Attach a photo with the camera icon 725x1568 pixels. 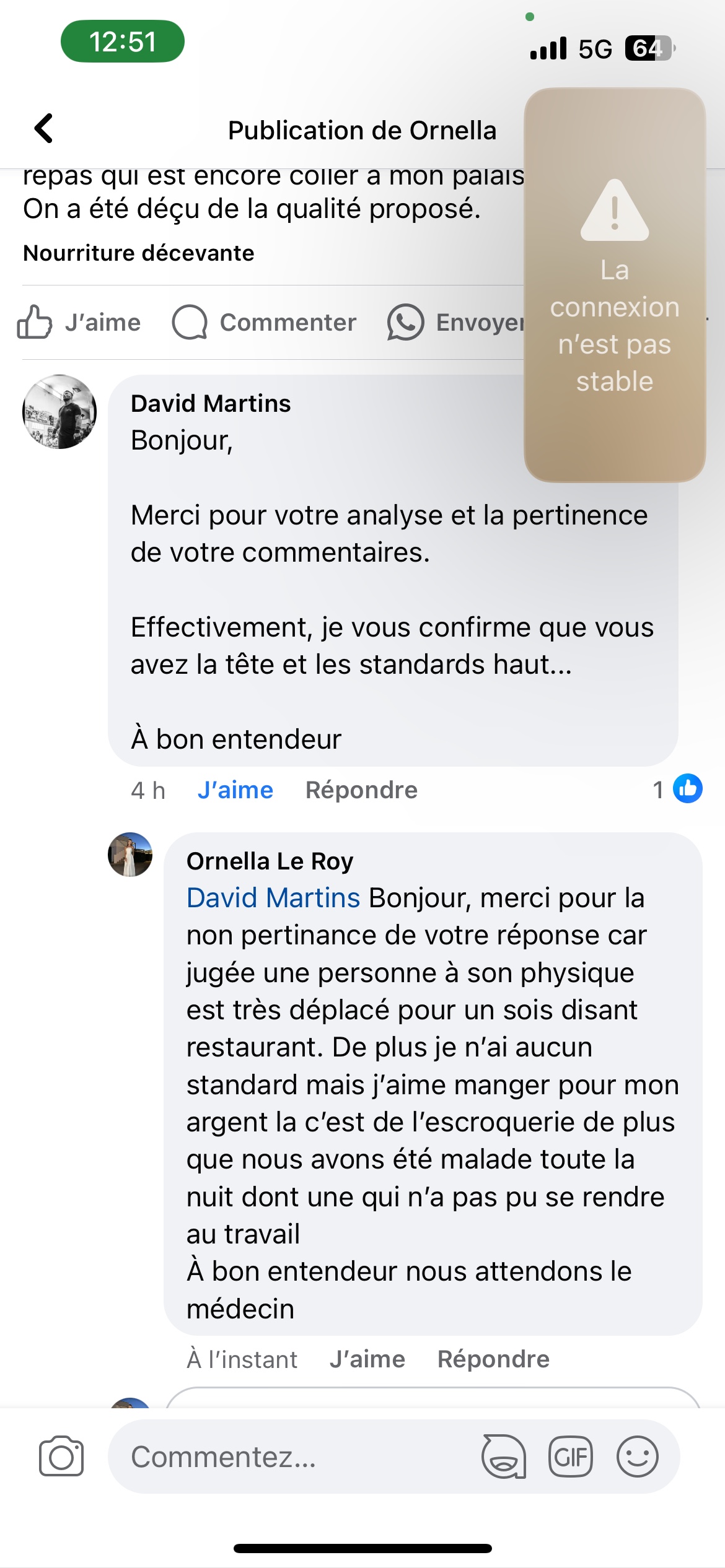pyautogui.click(x=61, y=1457)
